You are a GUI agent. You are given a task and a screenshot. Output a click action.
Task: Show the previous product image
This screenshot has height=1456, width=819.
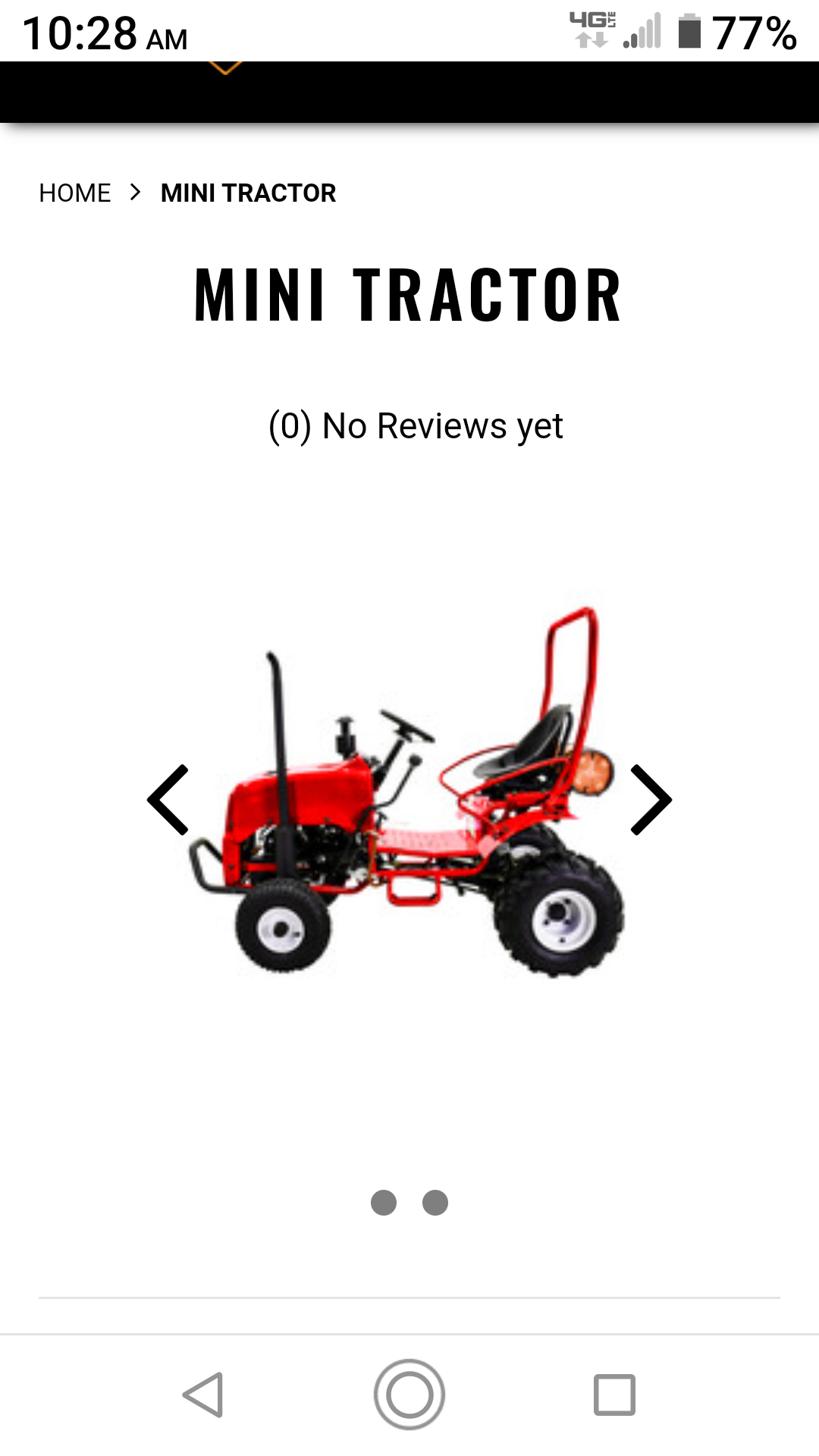[x=168, y=800]
